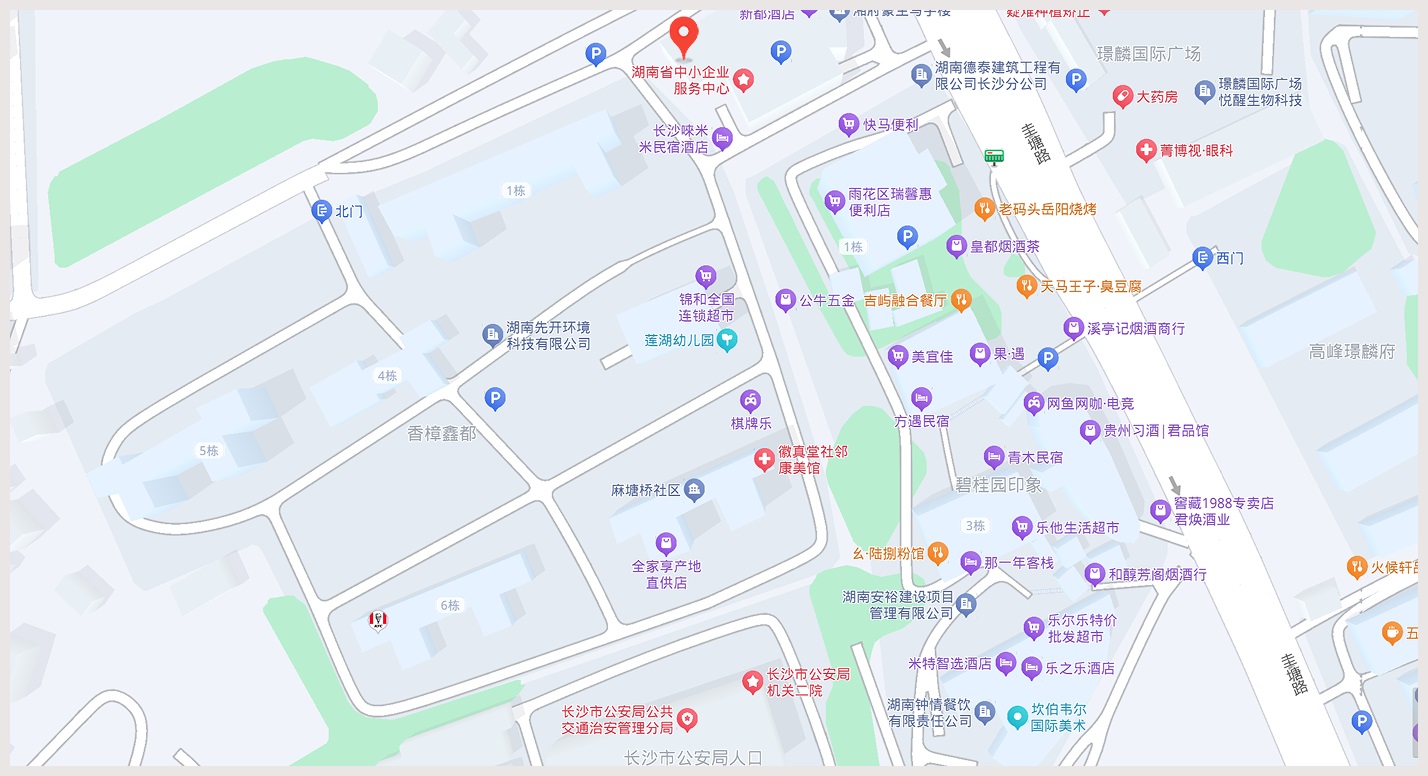The height and width of the screenshot is (776, 1428).
Task: Tap the 公牛五金 shop marker
Action: coord(786,300)
